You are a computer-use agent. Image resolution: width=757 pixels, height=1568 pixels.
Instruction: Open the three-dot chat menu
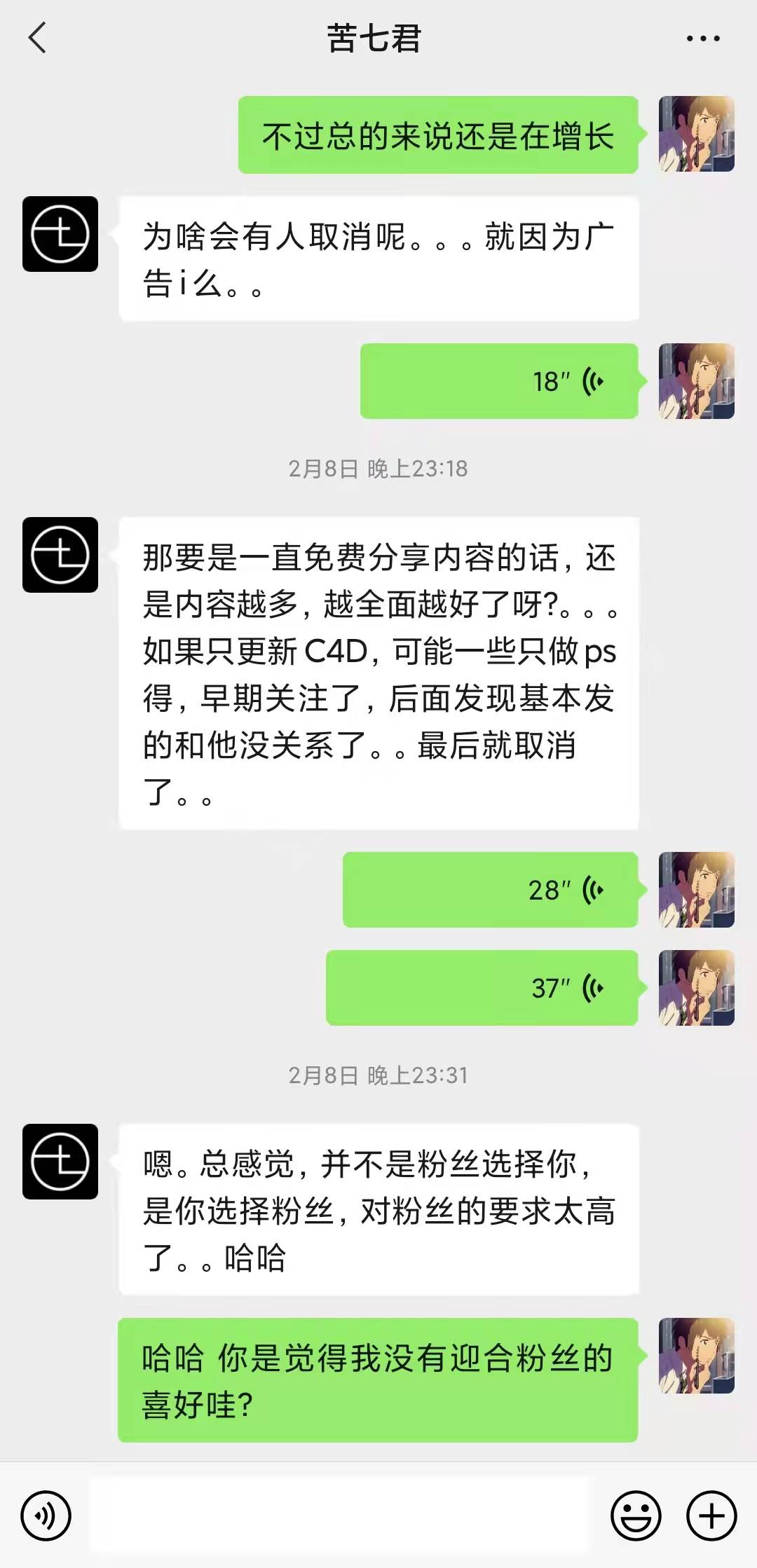pos(702,39)
